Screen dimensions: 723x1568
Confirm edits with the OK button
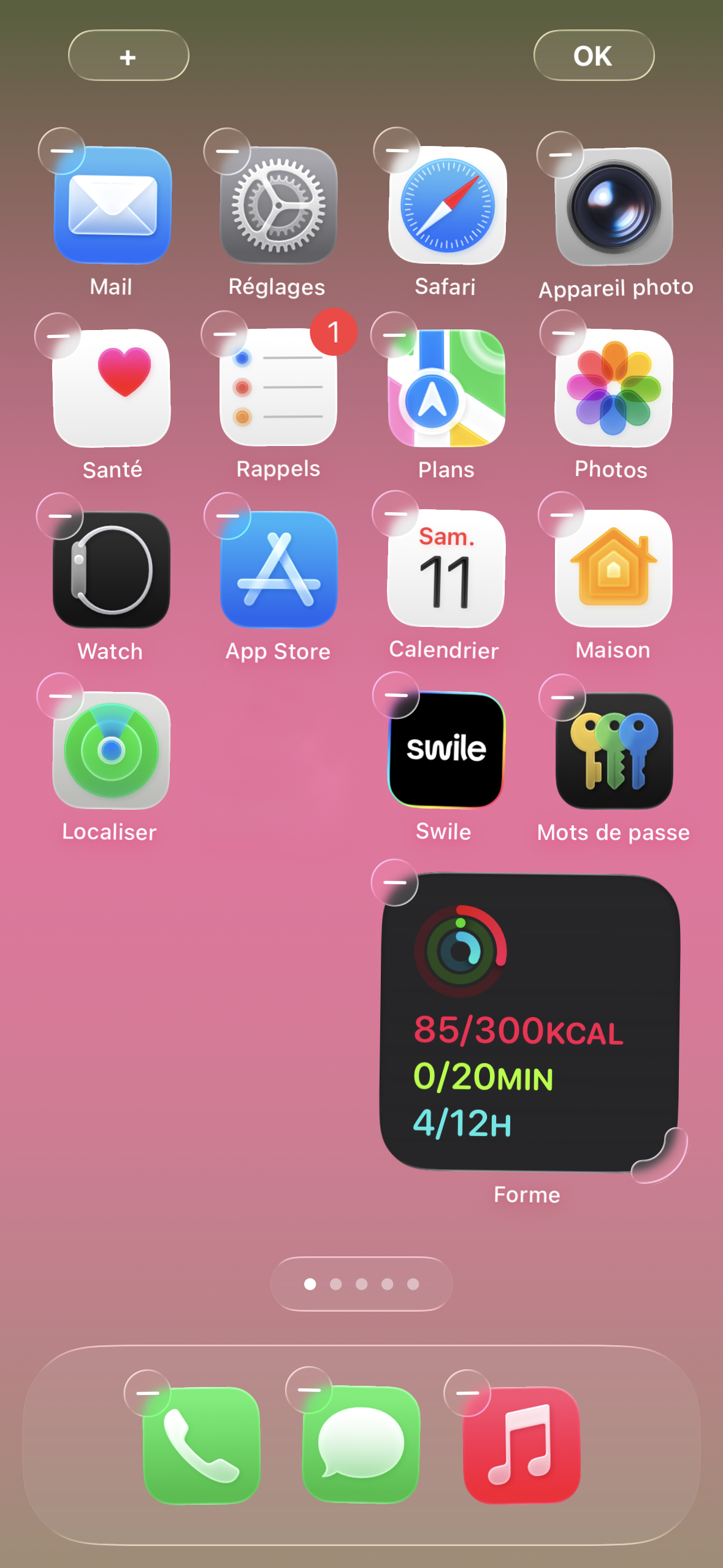click(593, 56)
